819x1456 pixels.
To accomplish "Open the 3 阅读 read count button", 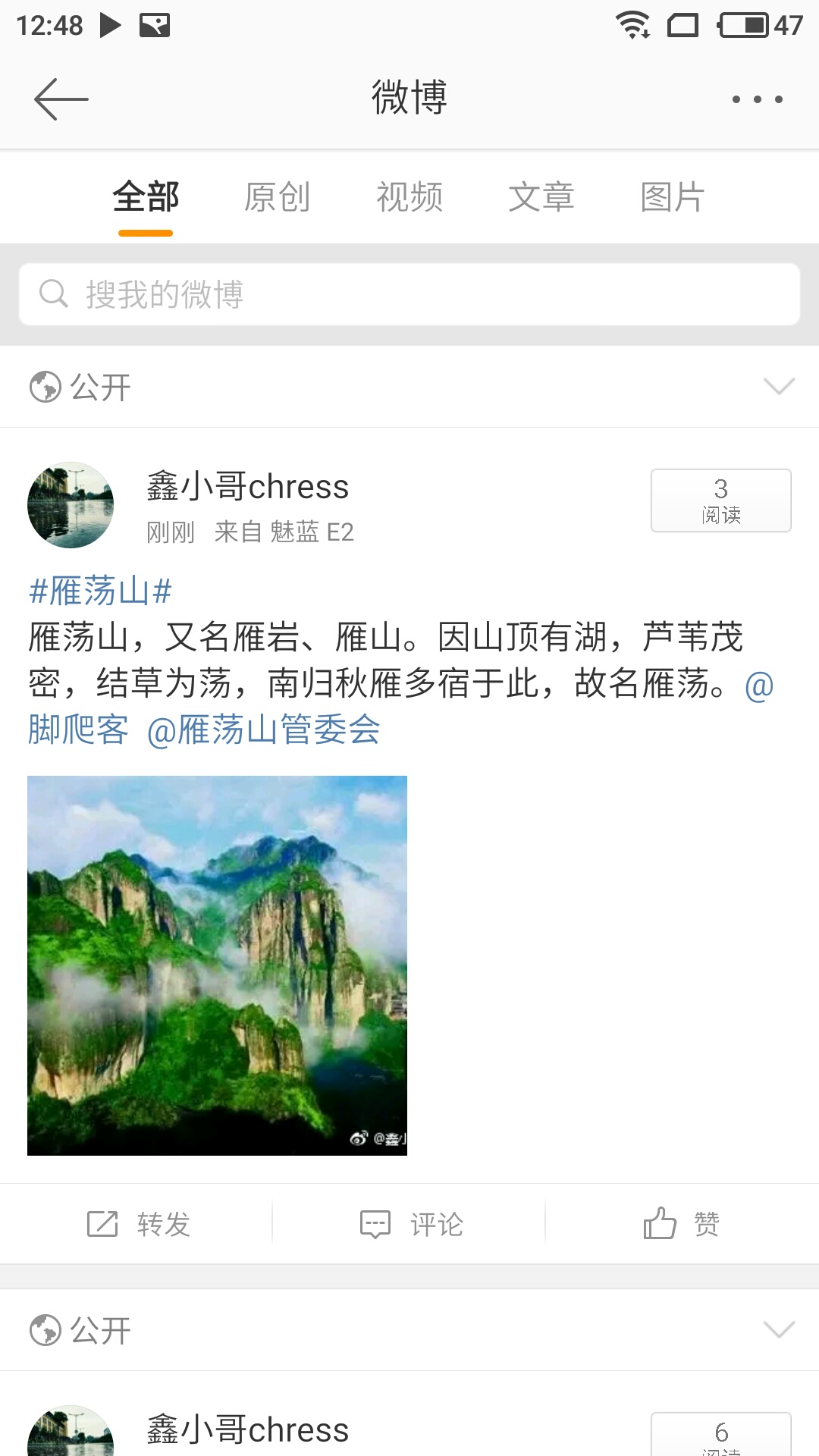I will (x=721, y=500).
